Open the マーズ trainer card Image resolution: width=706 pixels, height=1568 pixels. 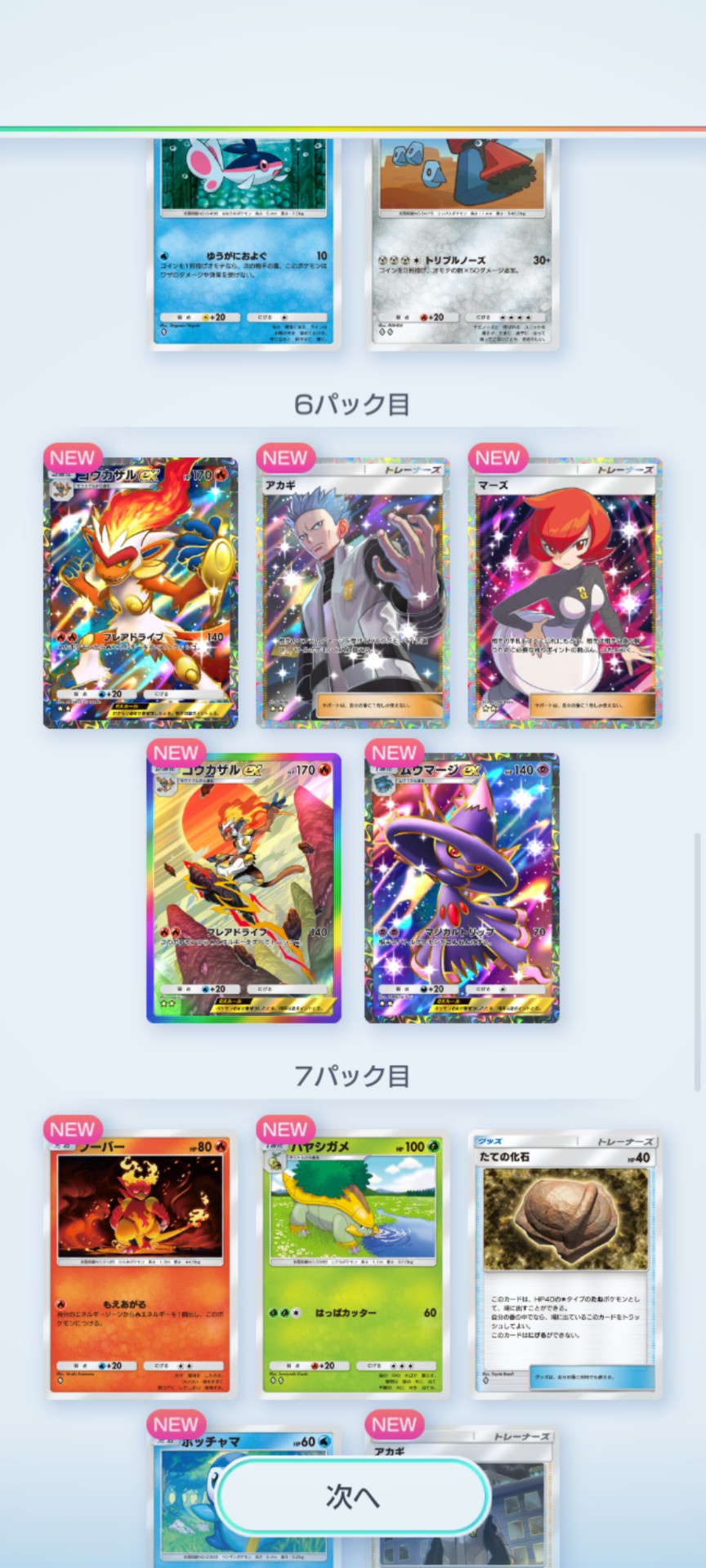pos(565,594)
